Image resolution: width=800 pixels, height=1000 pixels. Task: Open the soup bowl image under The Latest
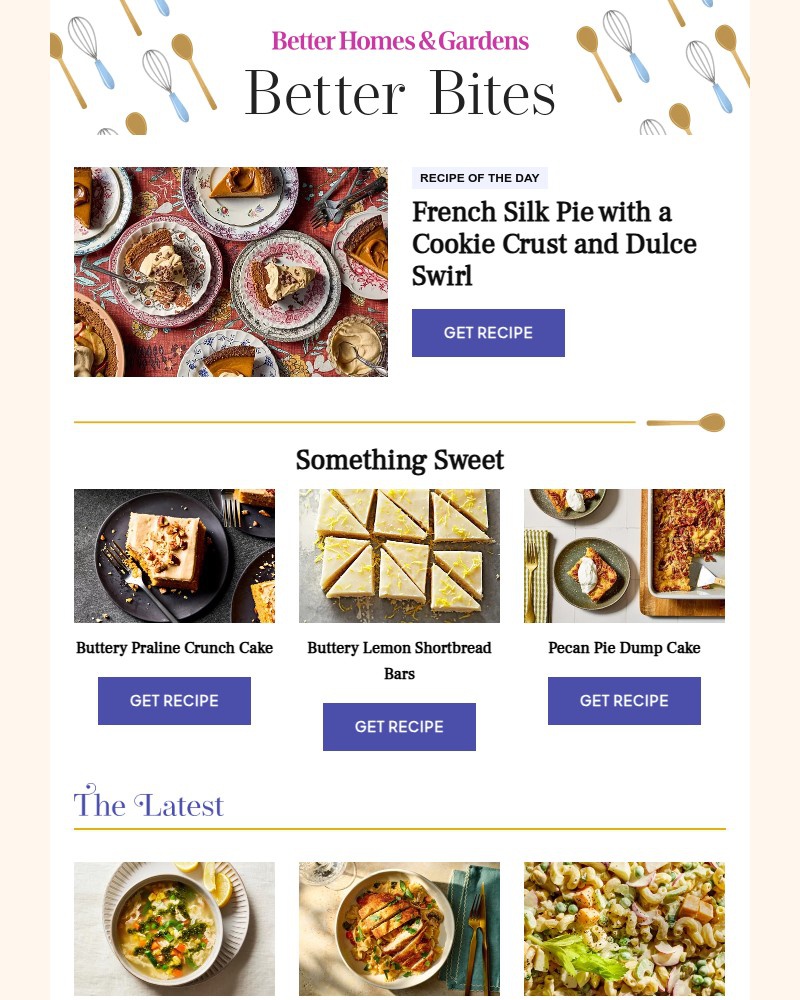(x=174, y=929)
